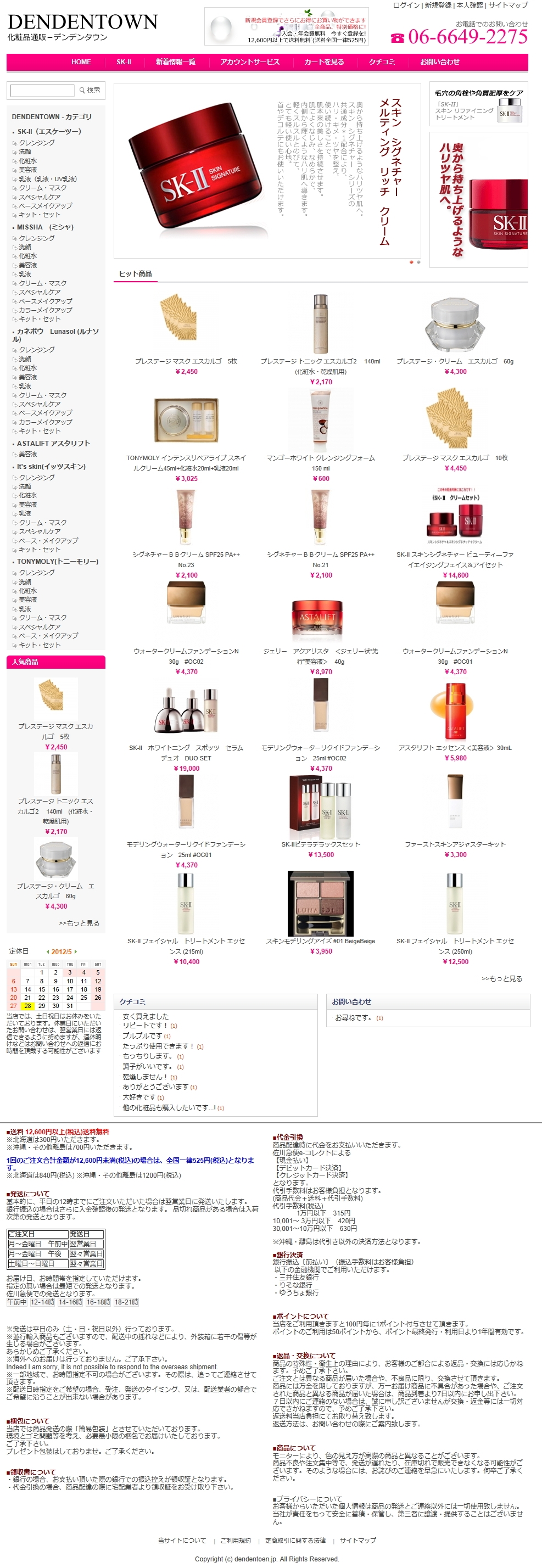
Task: Open the SK-II スキンシグネチャー cream banner
Action: (267, 170)
